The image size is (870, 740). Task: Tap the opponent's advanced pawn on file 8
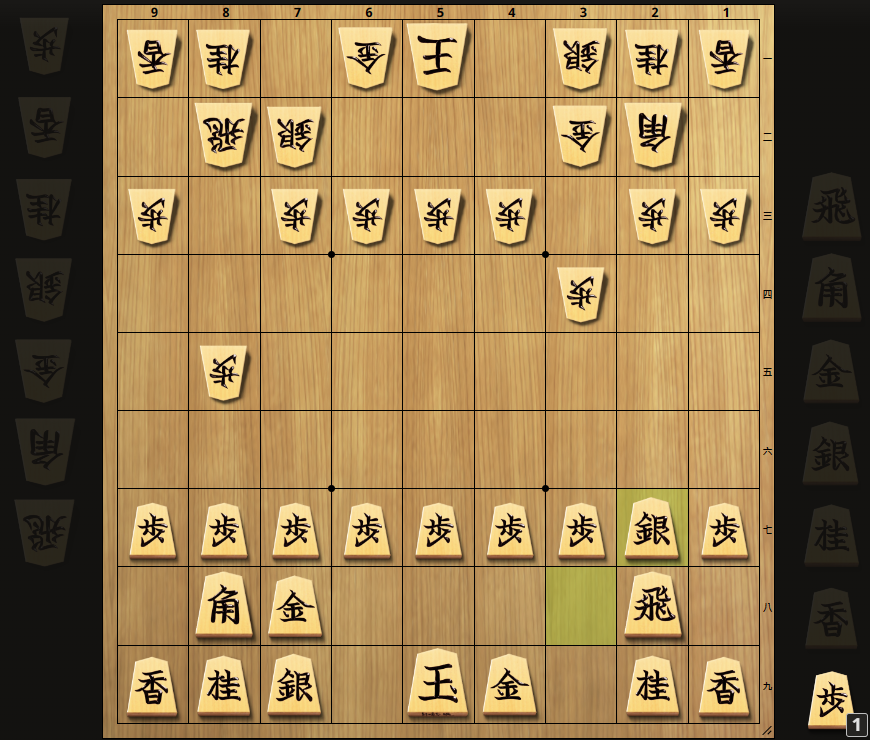tap(224, 372)
